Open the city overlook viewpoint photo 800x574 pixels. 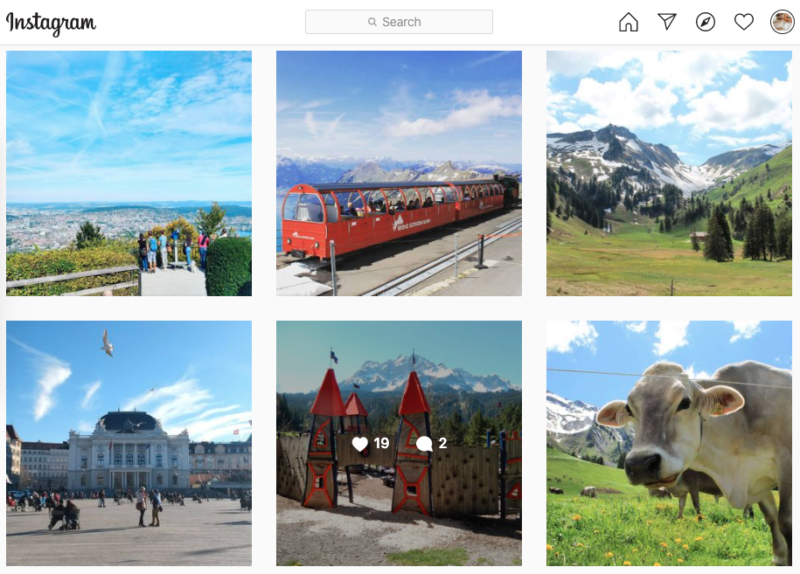129,173
